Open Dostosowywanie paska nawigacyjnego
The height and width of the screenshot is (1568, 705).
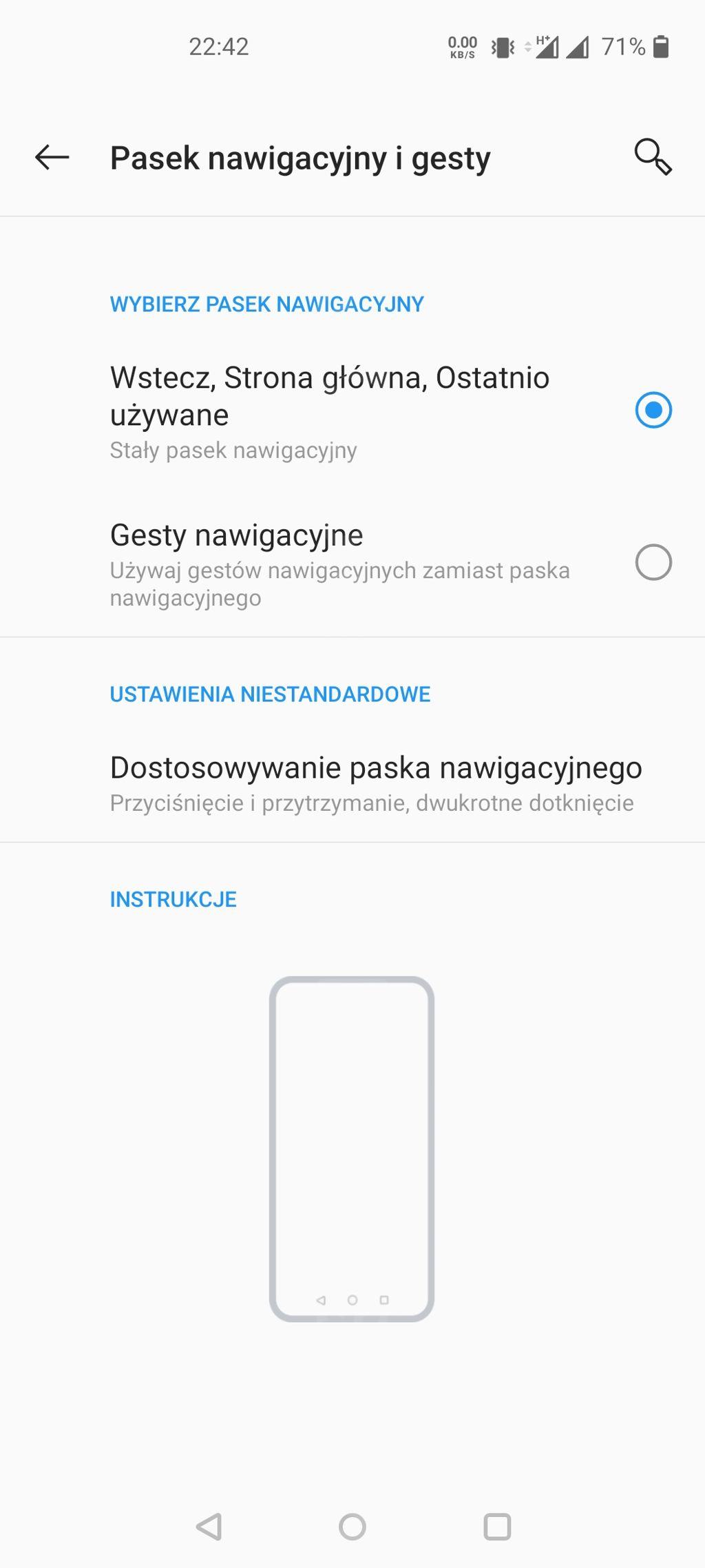(352, 783)
